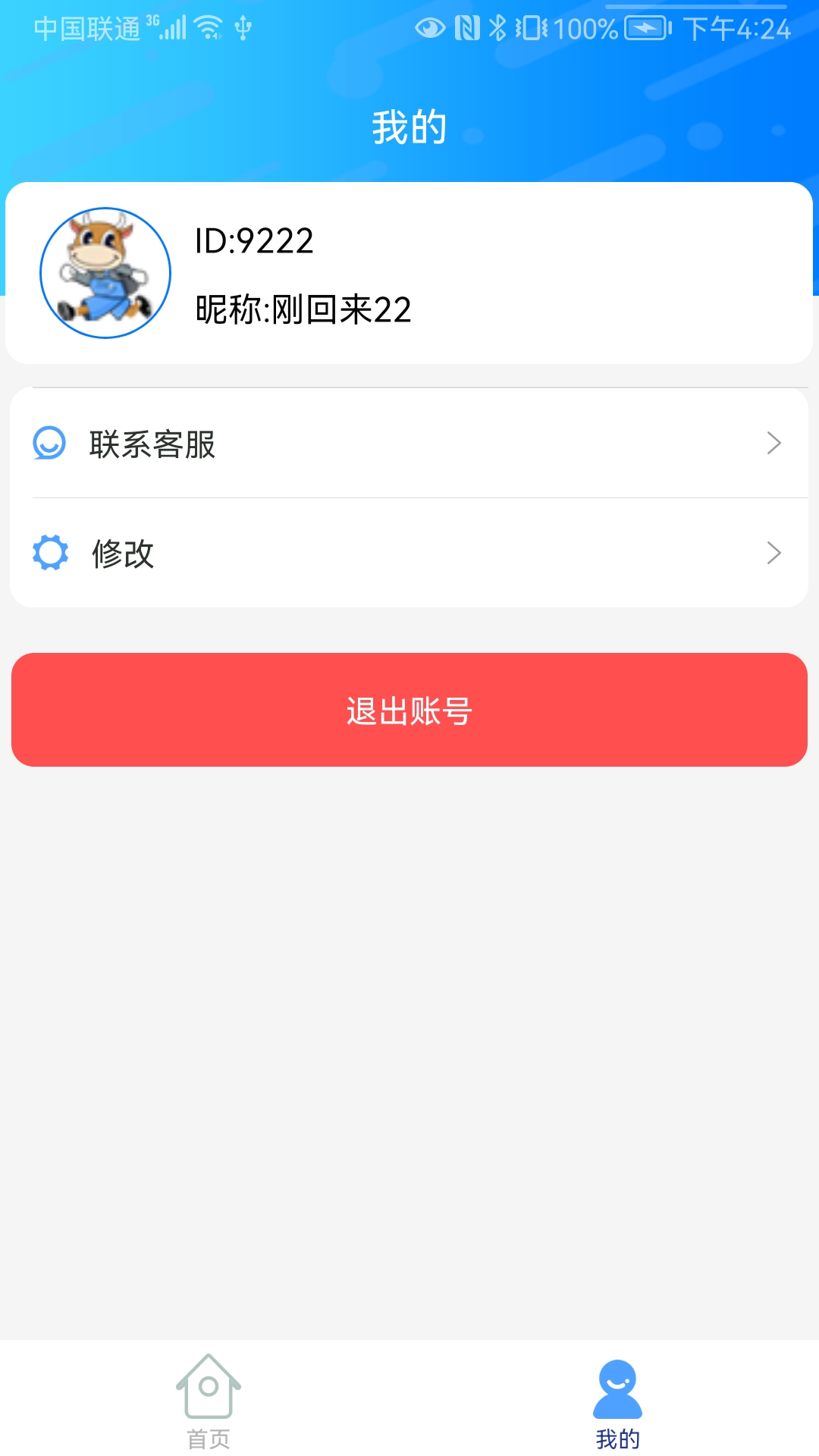Open the 联系客服 chat icon
819x1456 pixels.
pos(48,446)
